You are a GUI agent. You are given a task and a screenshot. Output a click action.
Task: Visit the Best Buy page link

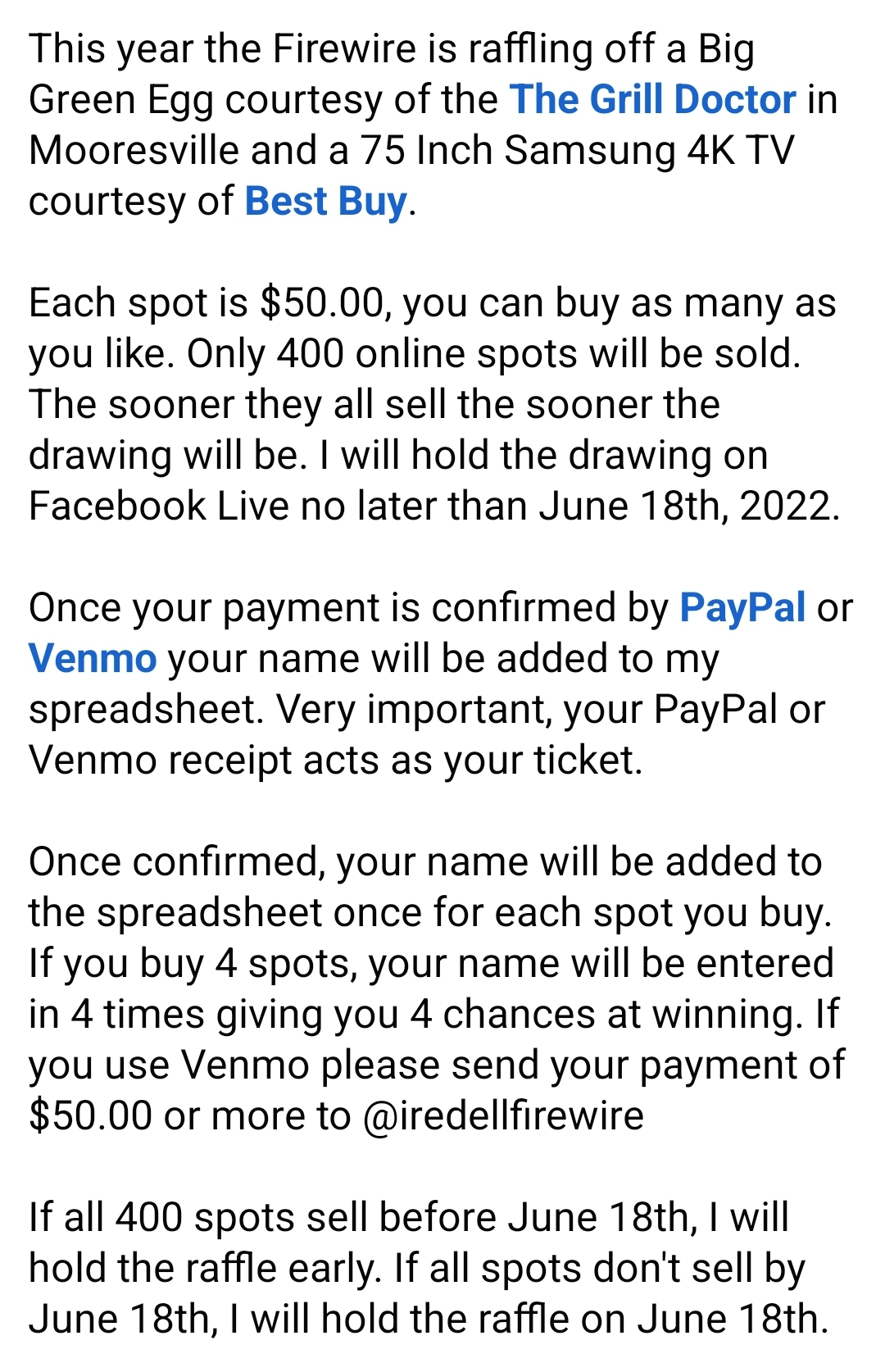tap(325, 202)
